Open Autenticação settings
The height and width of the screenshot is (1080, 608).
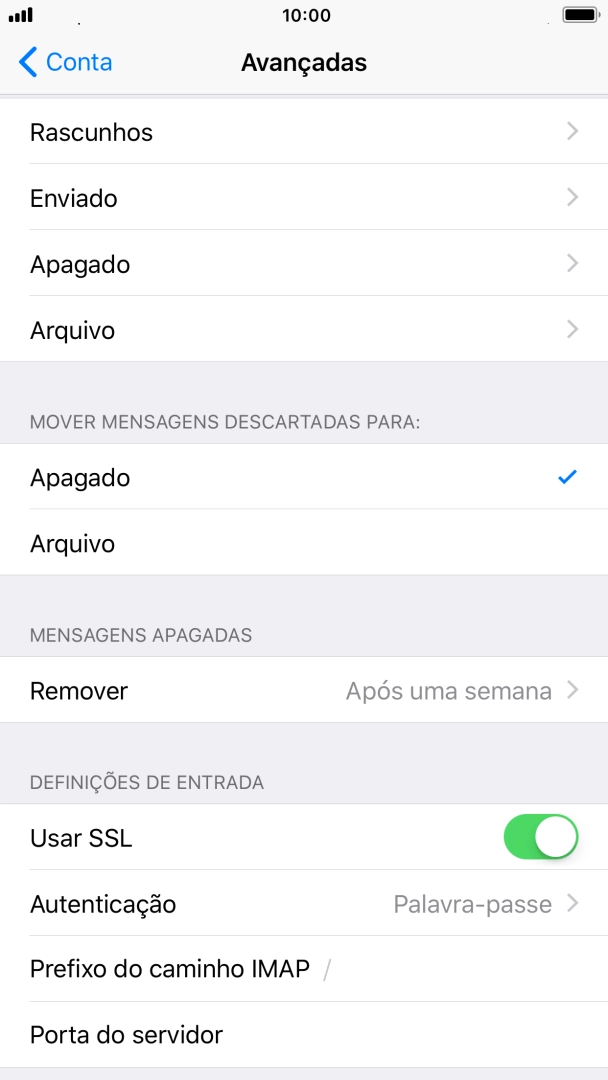pyautogui.click(x=304, y=904)
